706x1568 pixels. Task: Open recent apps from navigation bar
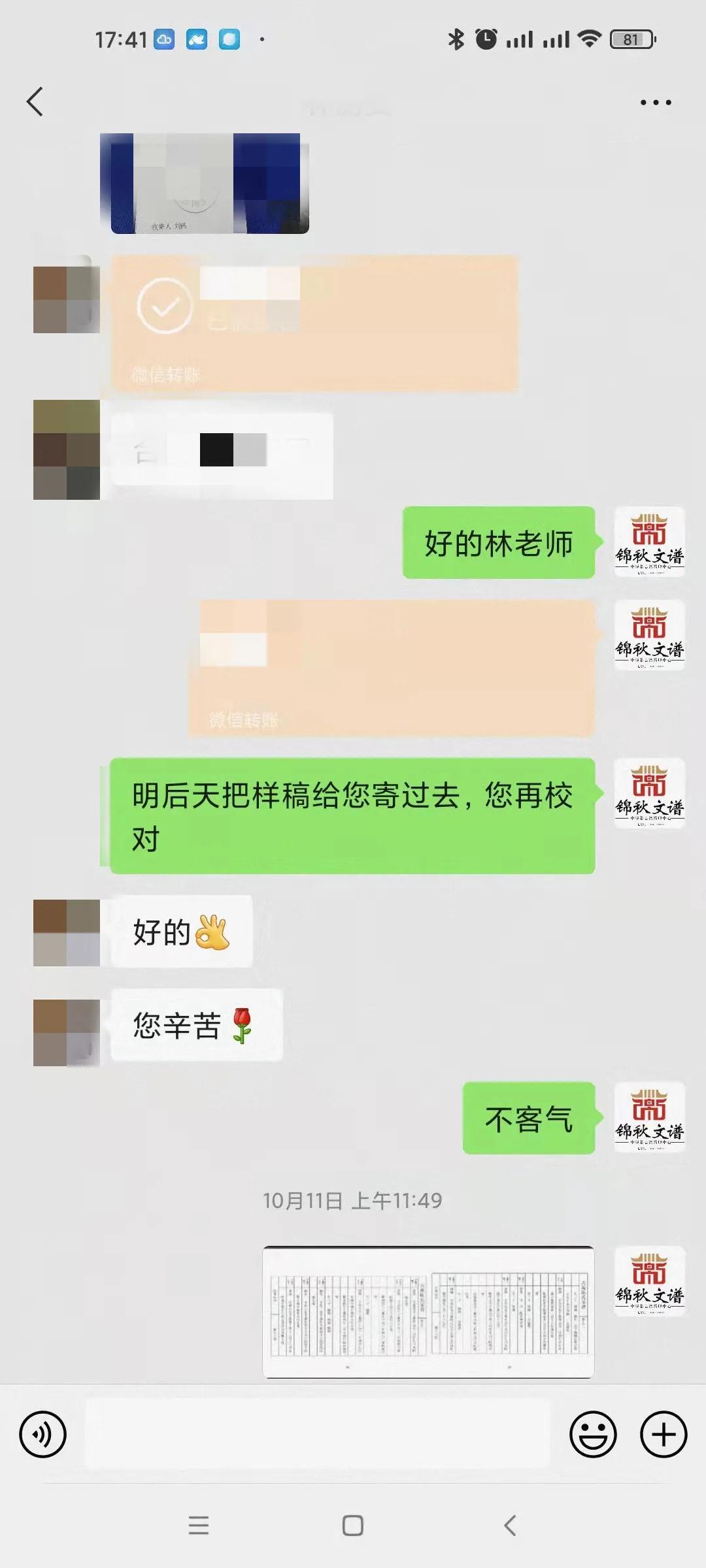click(x=199, y=1526)
